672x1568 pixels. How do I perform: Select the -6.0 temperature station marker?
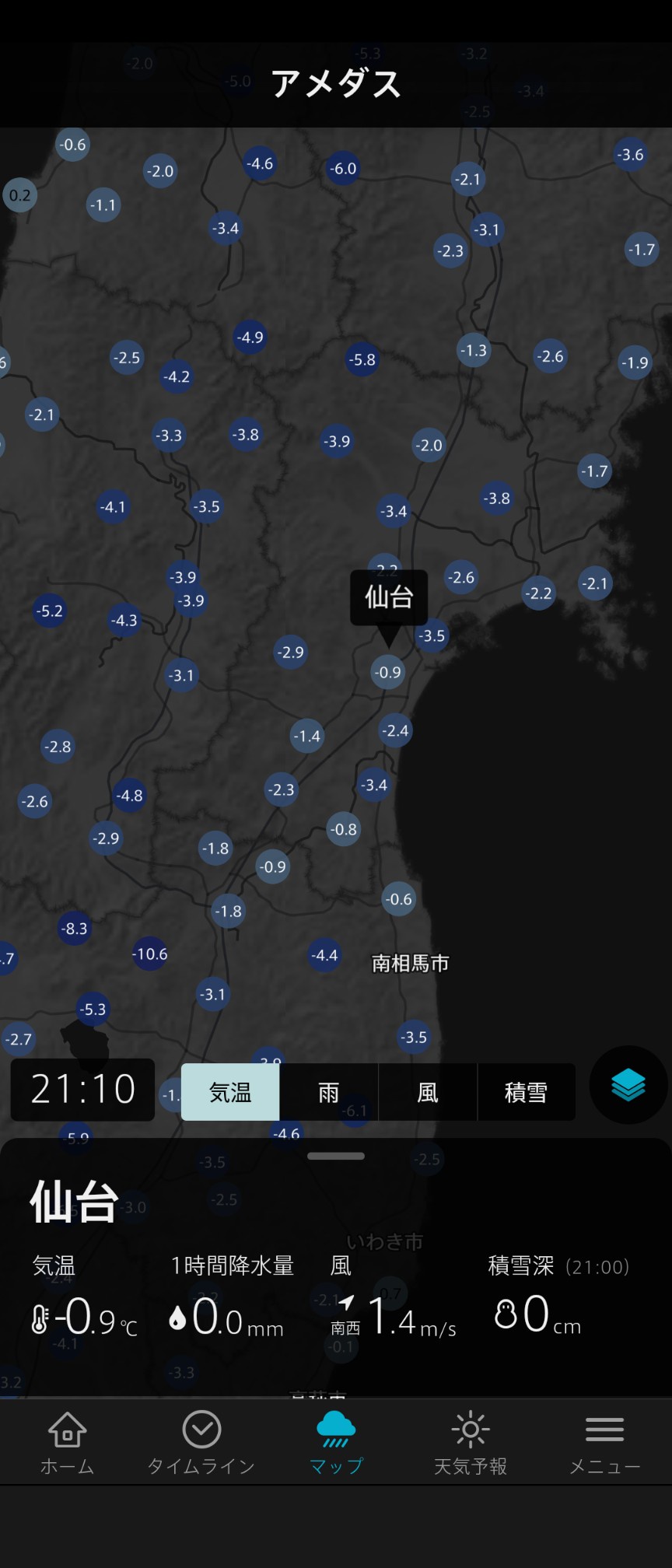tap(343, 168)
